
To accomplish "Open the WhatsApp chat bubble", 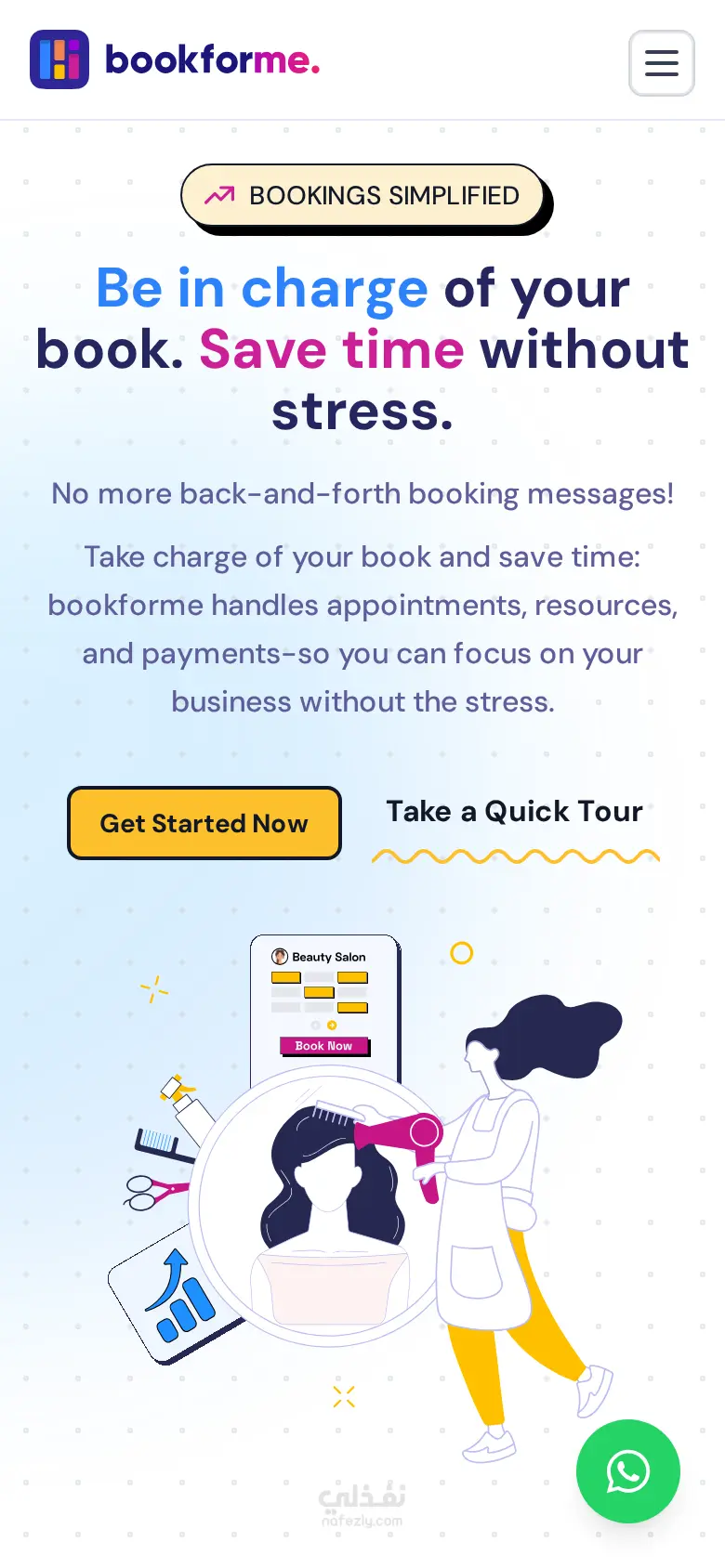I will tap(628, 1471).
